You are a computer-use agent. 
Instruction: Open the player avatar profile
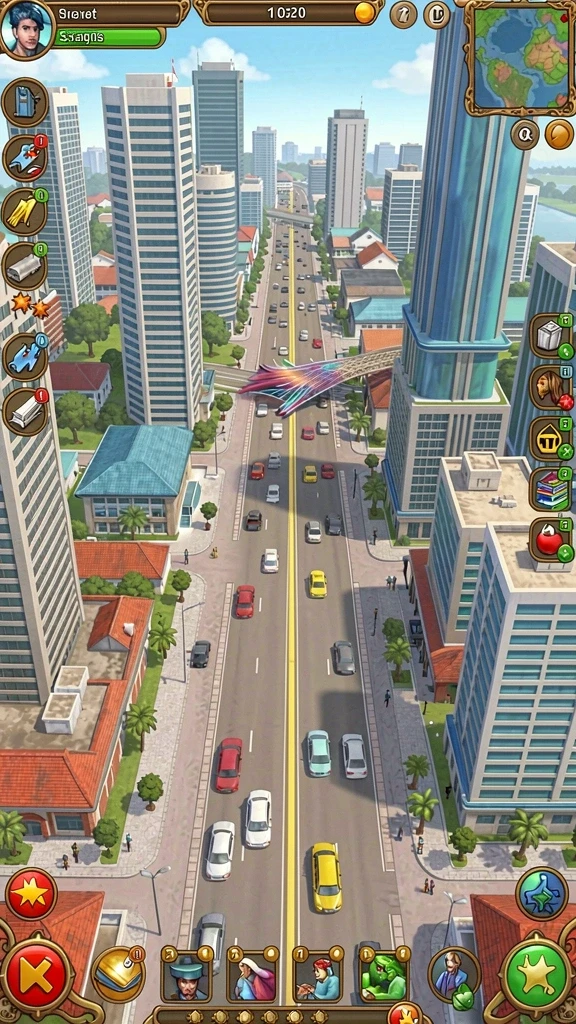[x=26, y=27]
